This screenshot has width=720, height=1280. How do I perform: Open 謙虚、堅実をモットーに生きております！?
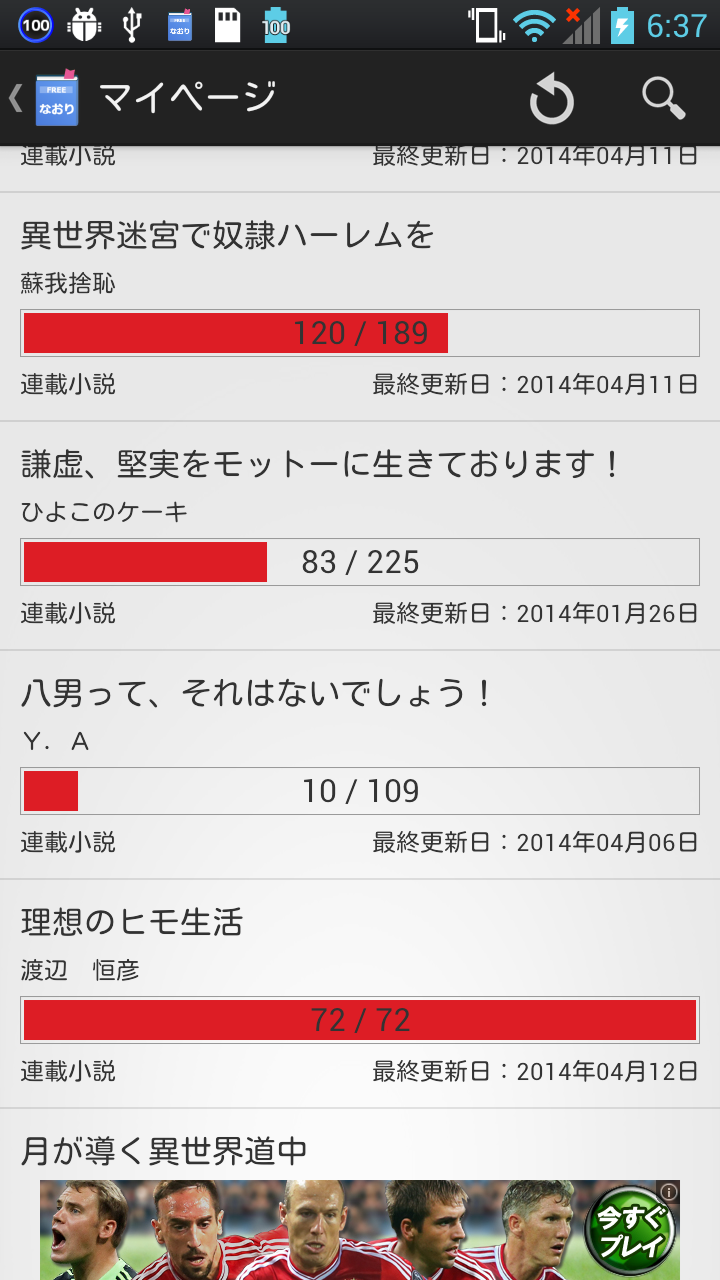[x=322, y=464]
